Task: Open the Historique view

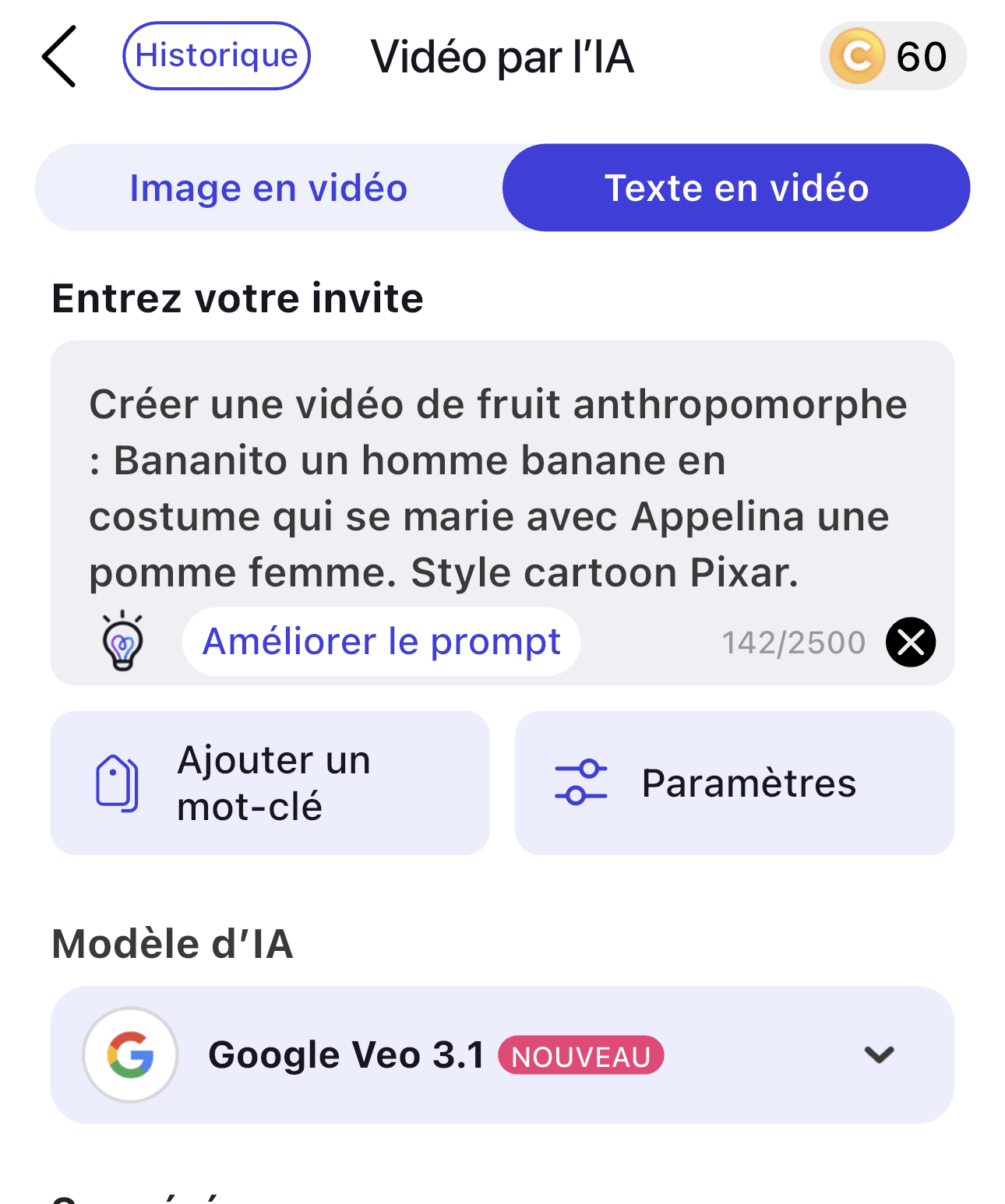Action: click(217, 55)
